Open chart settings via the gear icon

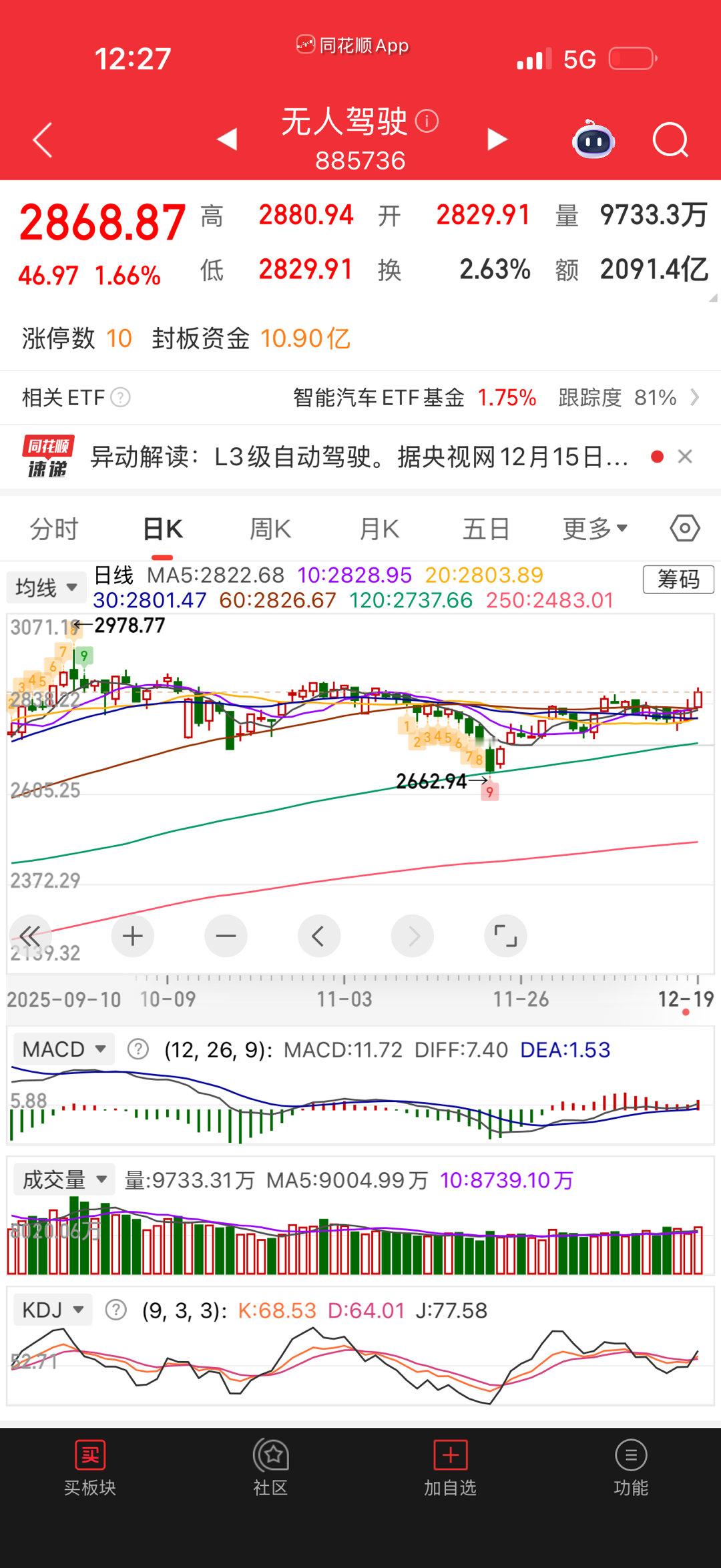point(683,527)
